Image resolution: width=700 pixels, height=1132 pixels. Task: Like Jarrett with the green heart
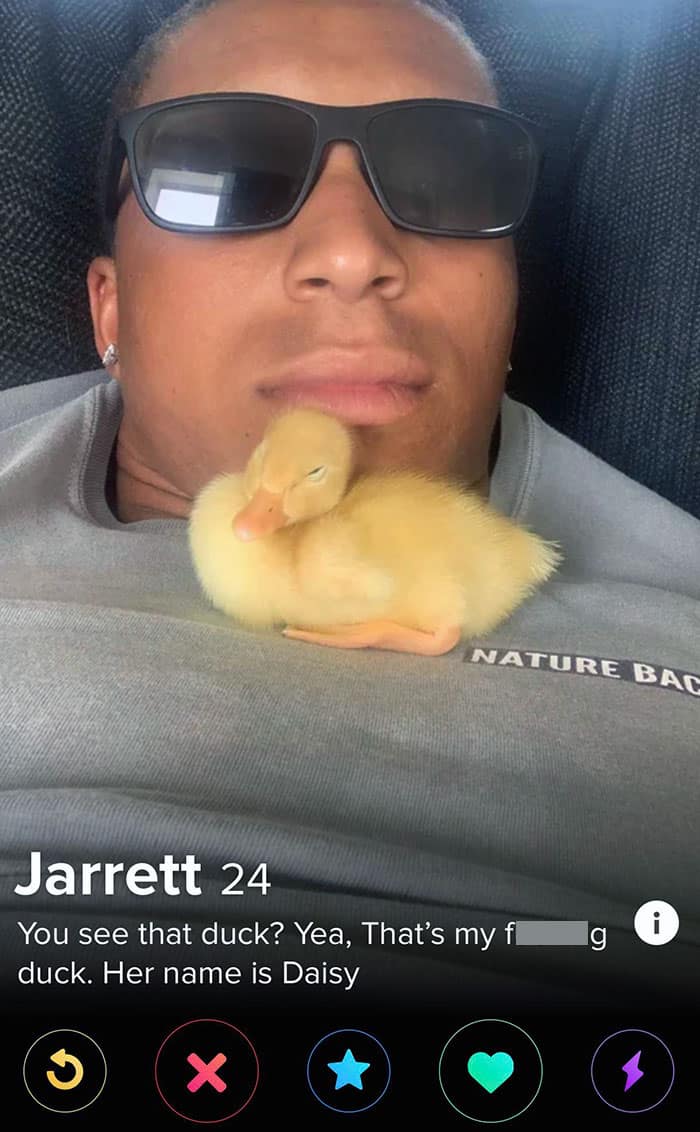491,1071
